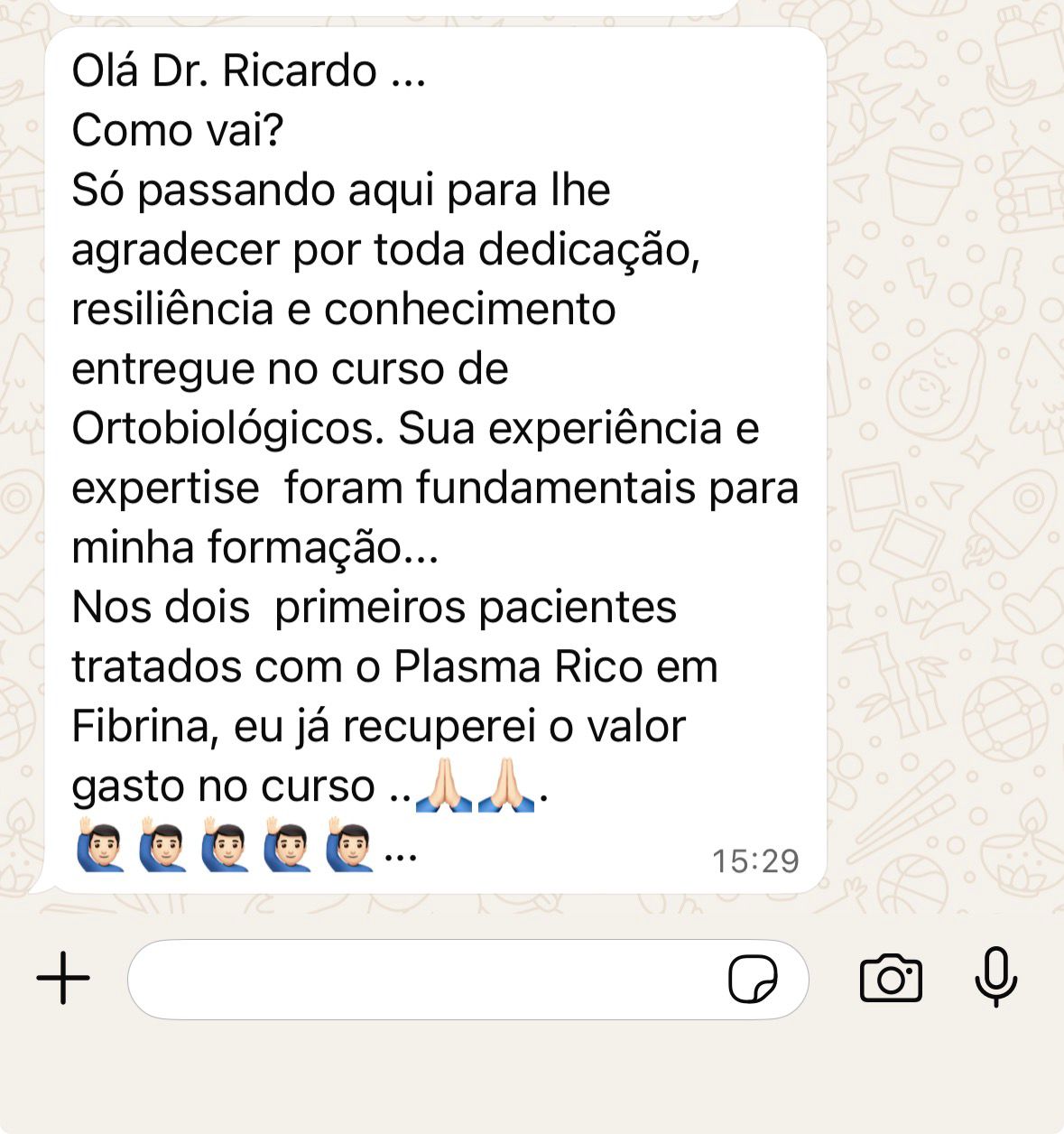Screen dimensions: 1064x1134
Task: Tap the folded hands emoji in the message
Action: coord(444,785)
